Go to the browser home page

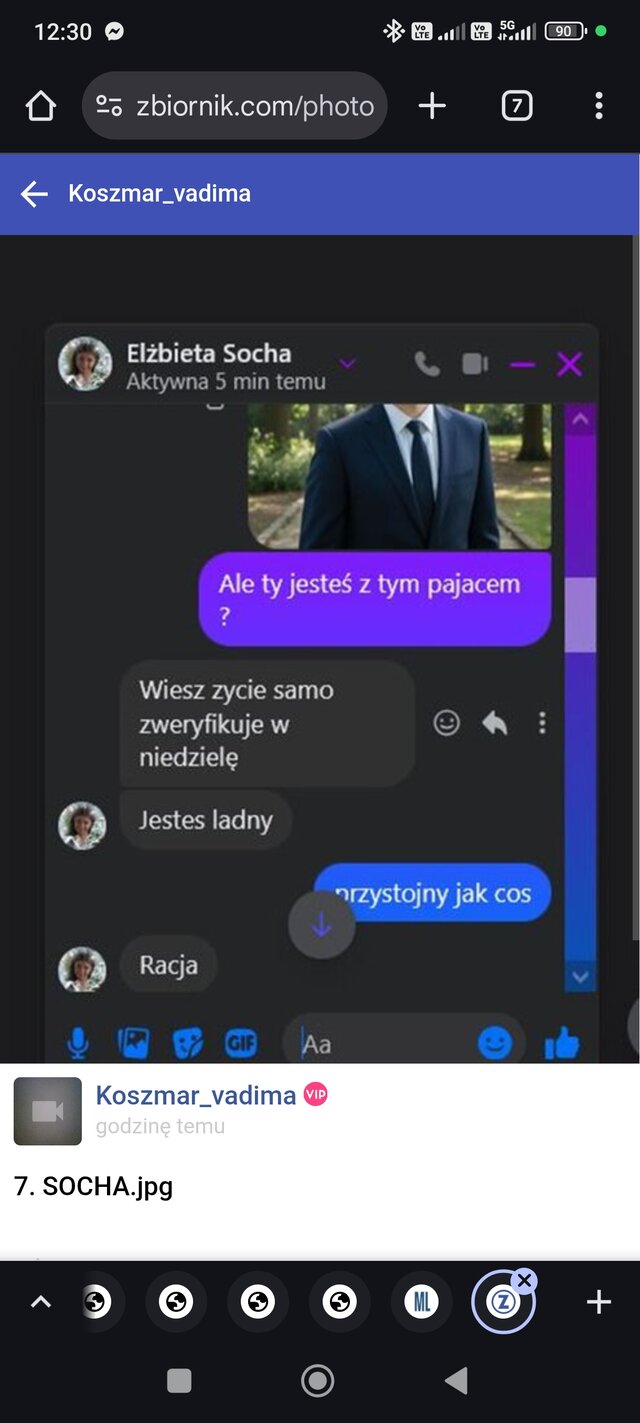[40, 106]
